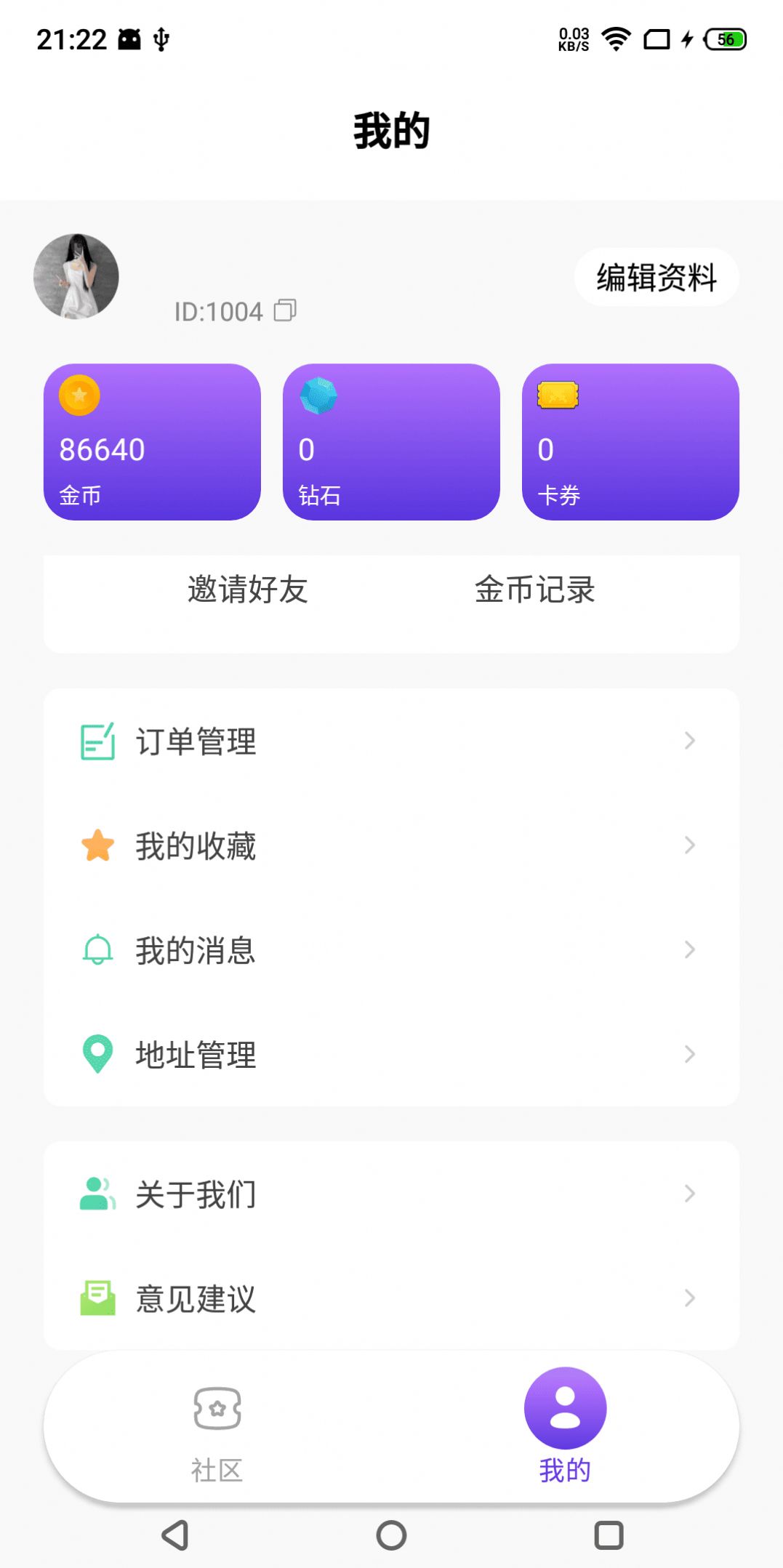Open the 卡券 coupons card
Screen dimensions: 783x1568
click(630, 442)
